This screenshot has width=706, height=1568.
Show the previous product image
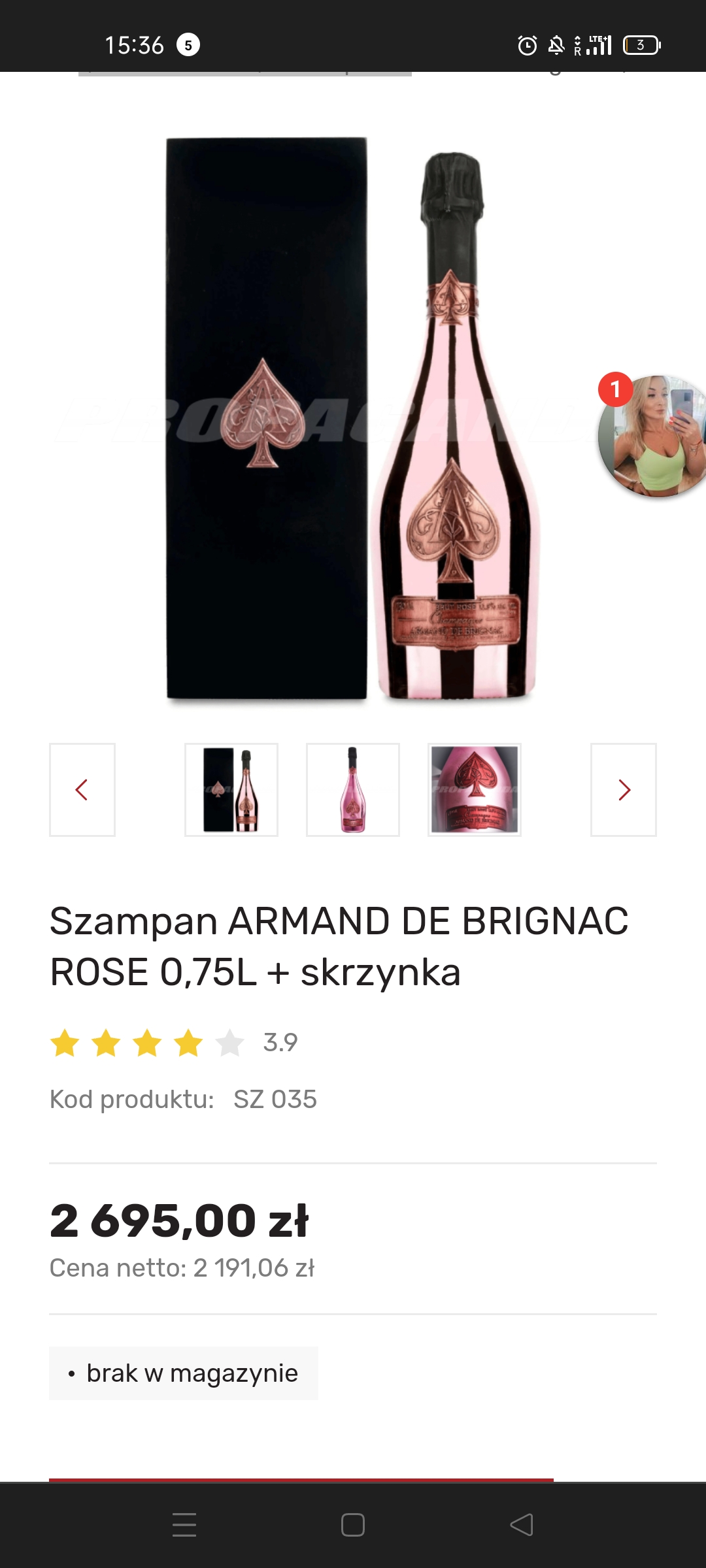[x=82, y=790]
